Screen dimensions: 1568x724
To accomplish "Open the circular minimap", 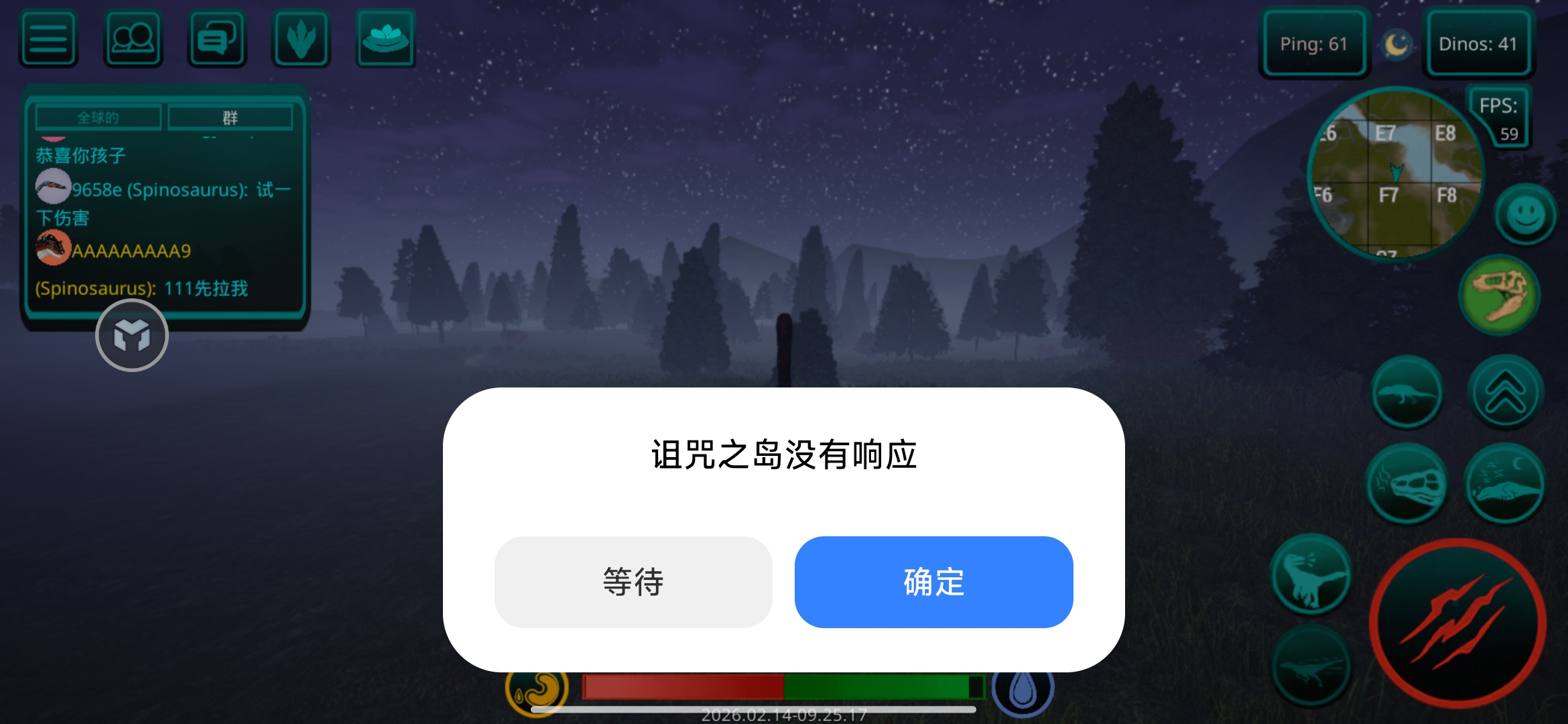I will coord(1395,173).
